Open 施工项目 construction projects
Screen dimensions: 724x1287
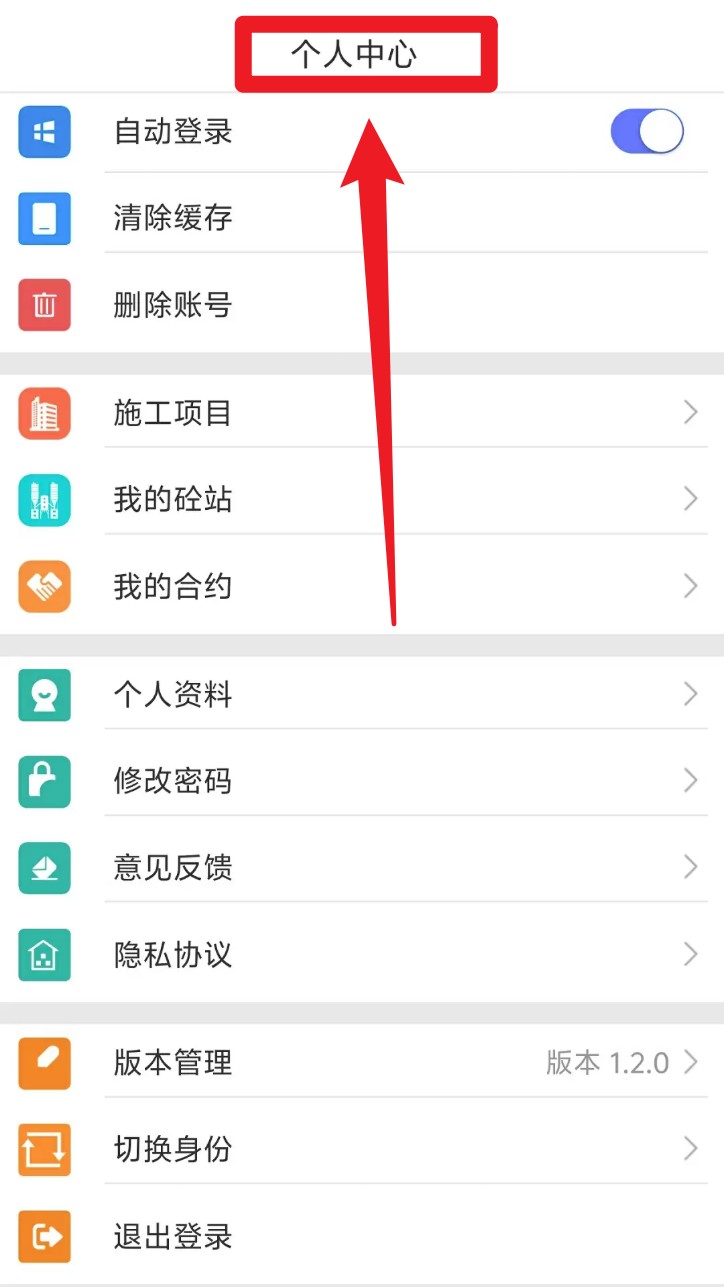click(362, 412)
